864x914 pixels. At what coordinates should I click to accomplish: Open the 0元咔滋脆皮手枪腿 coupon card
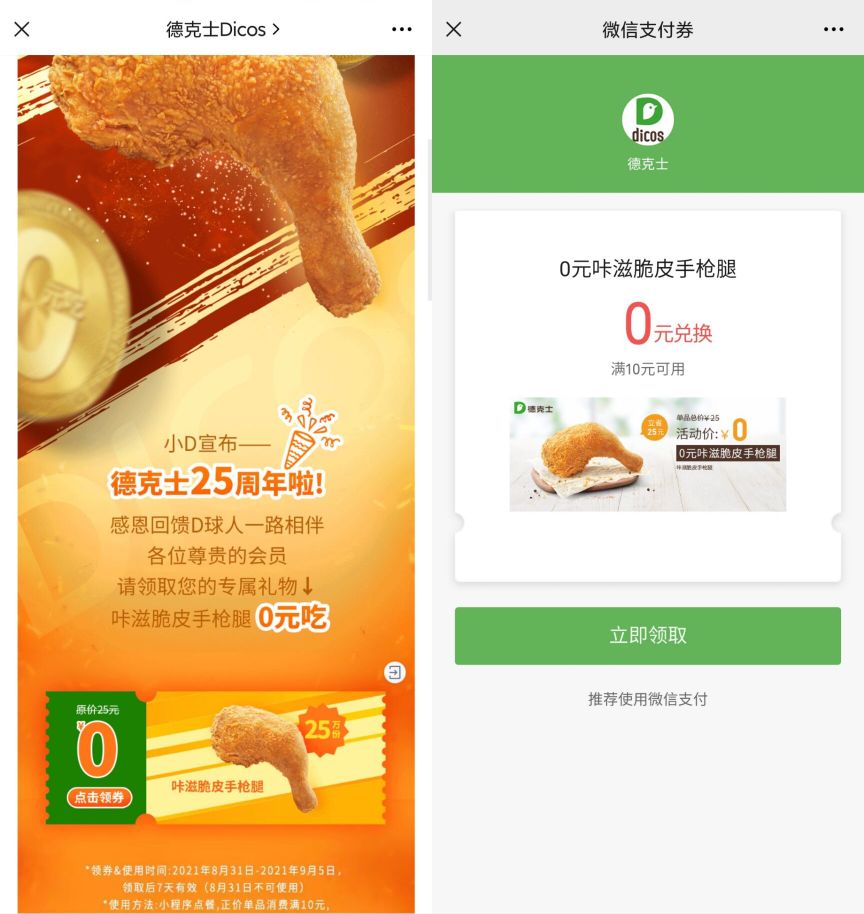click(647, 395)
